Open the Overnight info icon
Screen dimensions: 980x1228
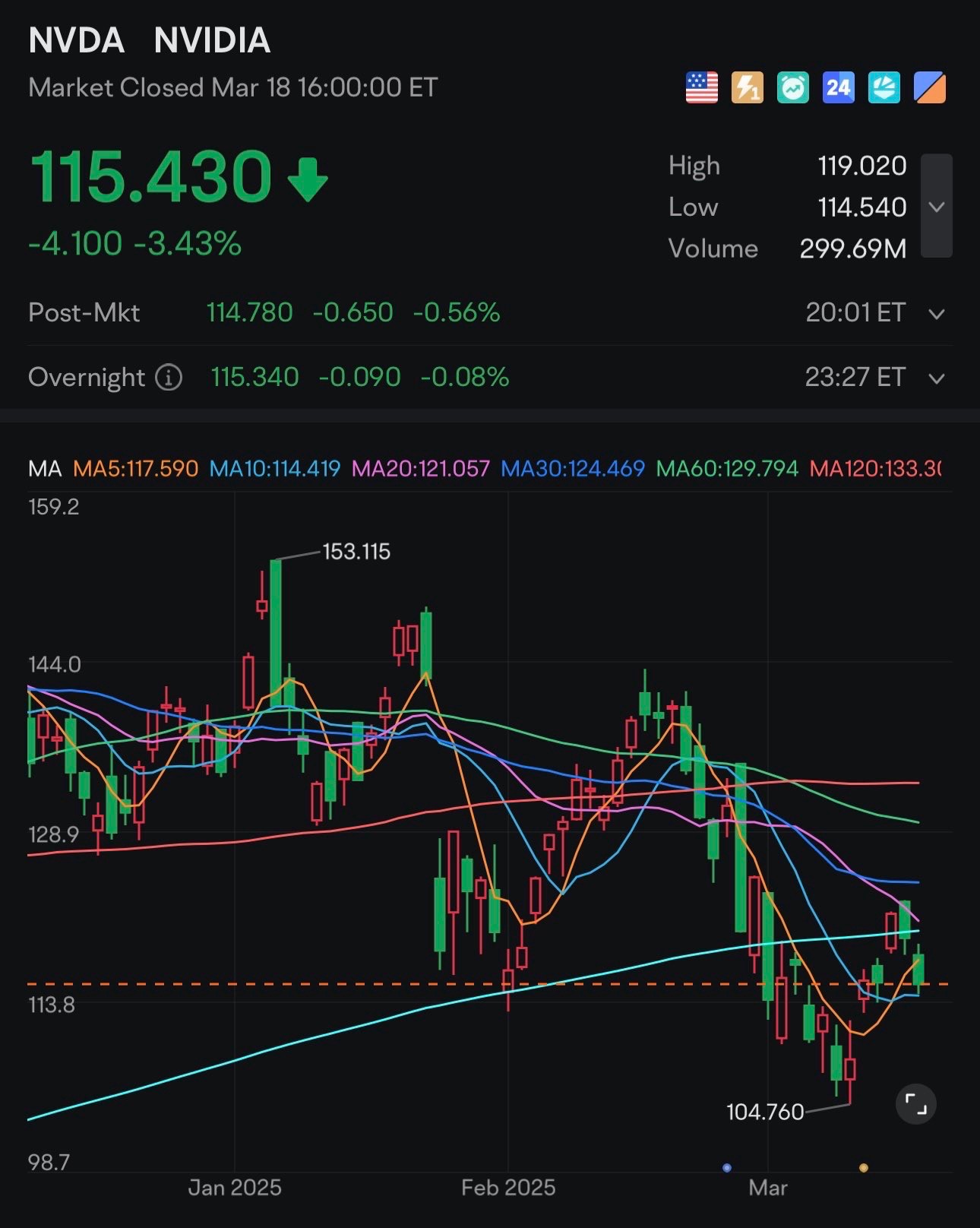coord(169,377)
